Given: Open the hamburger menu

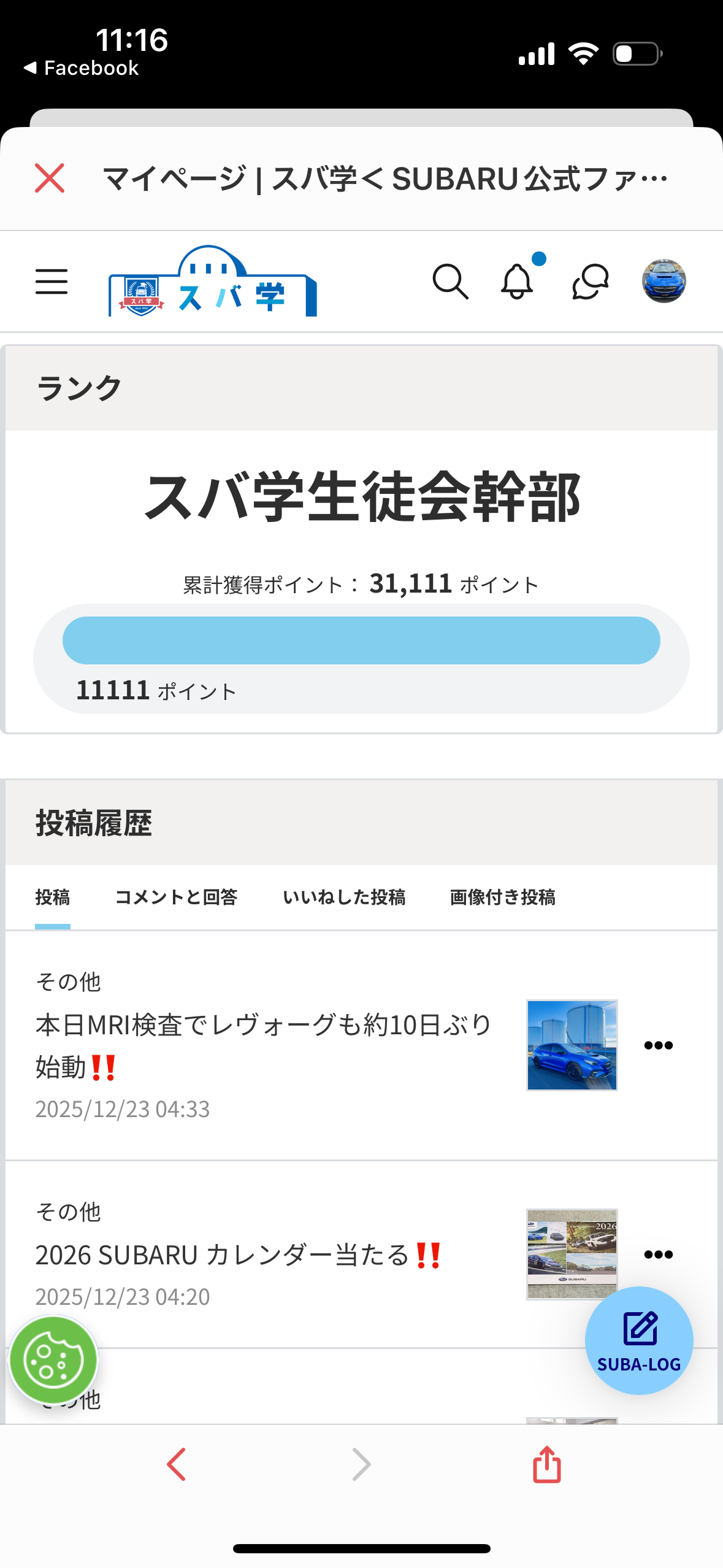Looking at the screenshot, I should [x=52, y=282].
